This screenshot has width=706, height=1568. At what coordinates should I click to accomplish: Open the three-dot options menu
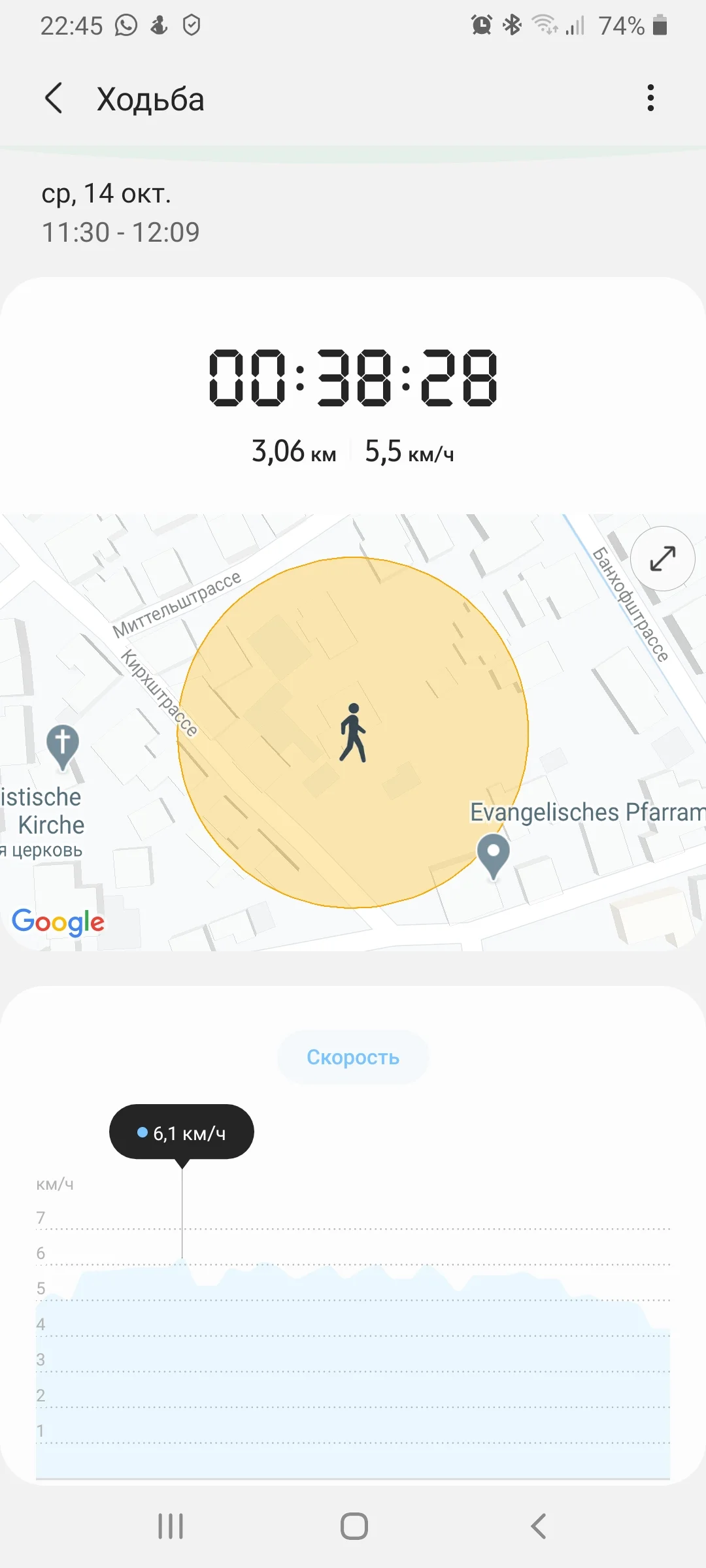(x=651, y=98)
